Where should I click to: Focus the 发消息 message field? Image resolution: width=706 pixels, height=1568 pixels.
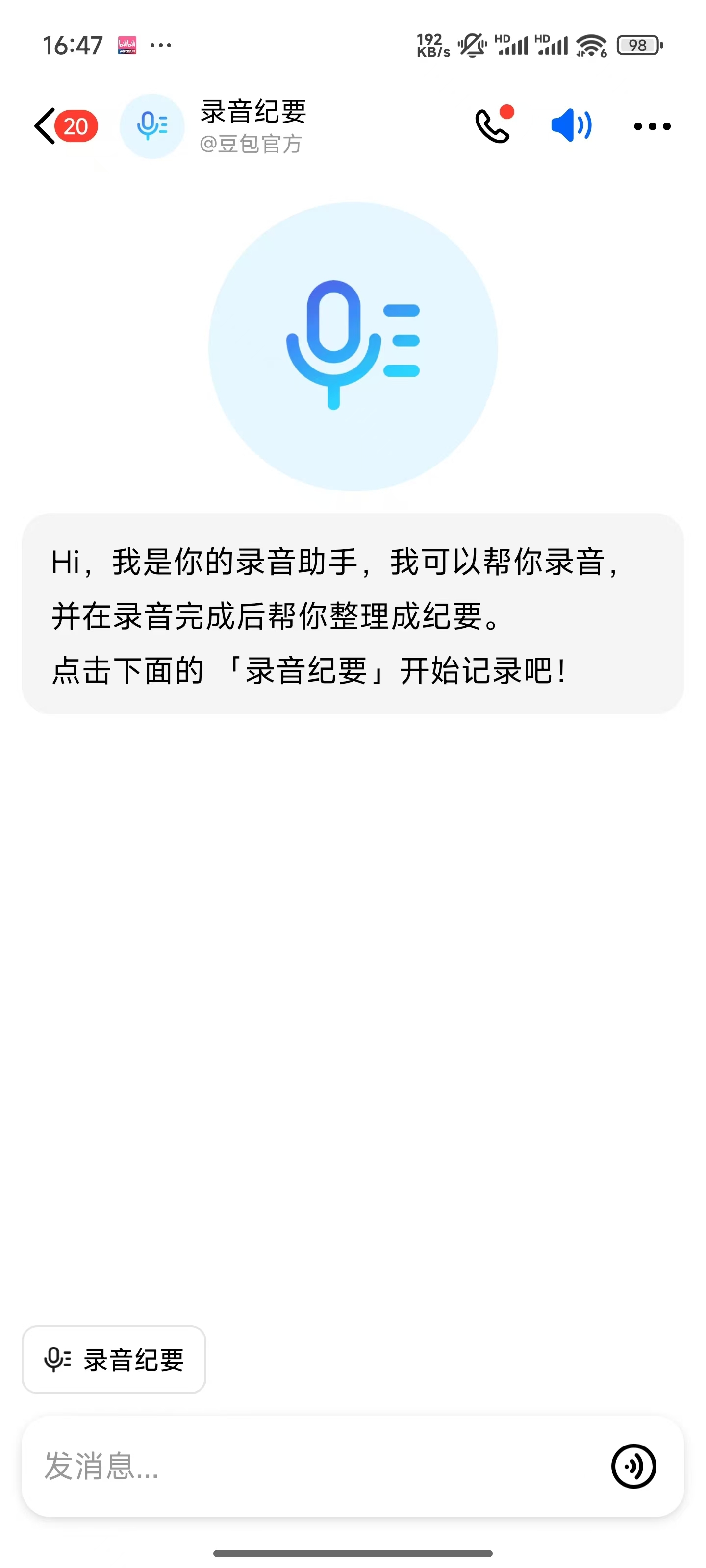click(x=304, y=1466)
